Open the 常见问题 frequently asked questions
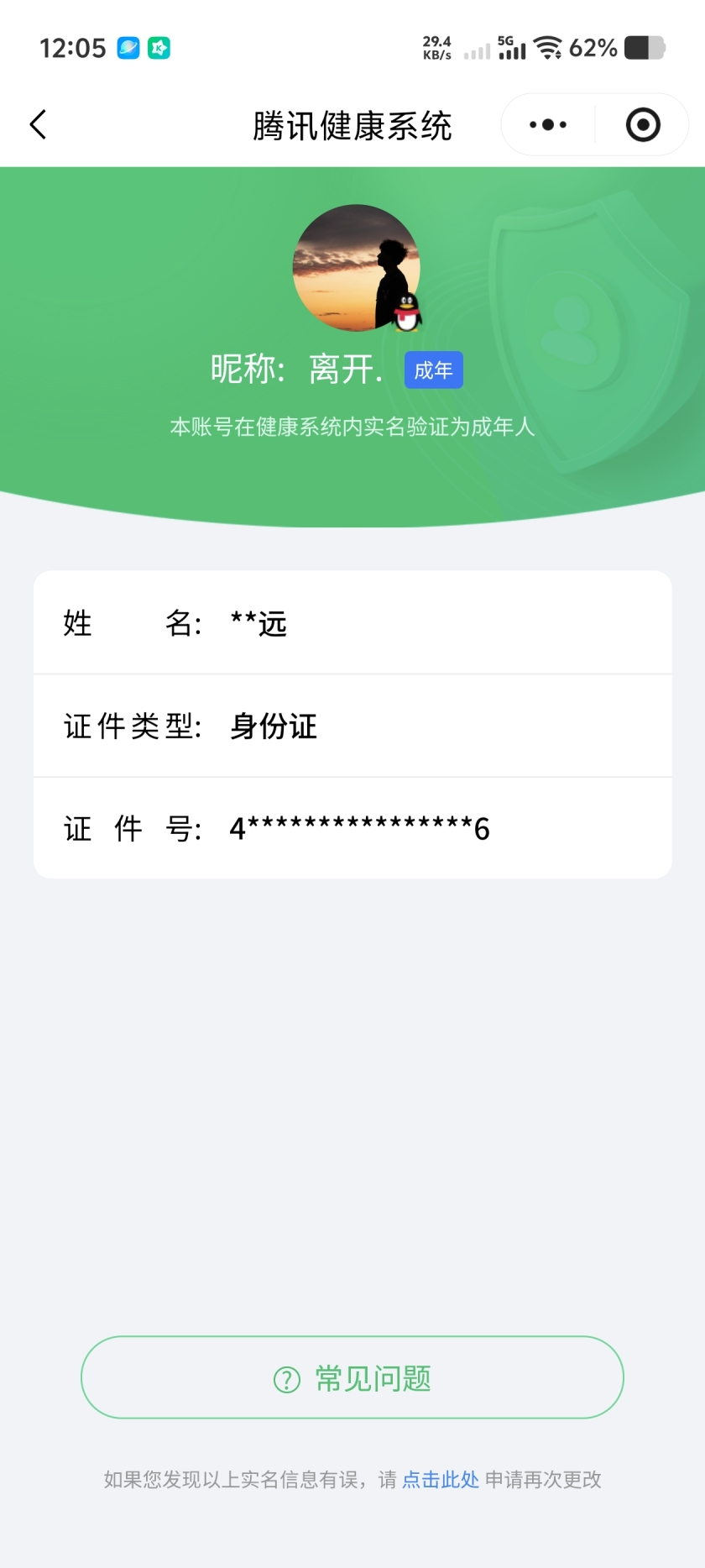This screenshot has width=705, height=1568. tap(352, 1377)
